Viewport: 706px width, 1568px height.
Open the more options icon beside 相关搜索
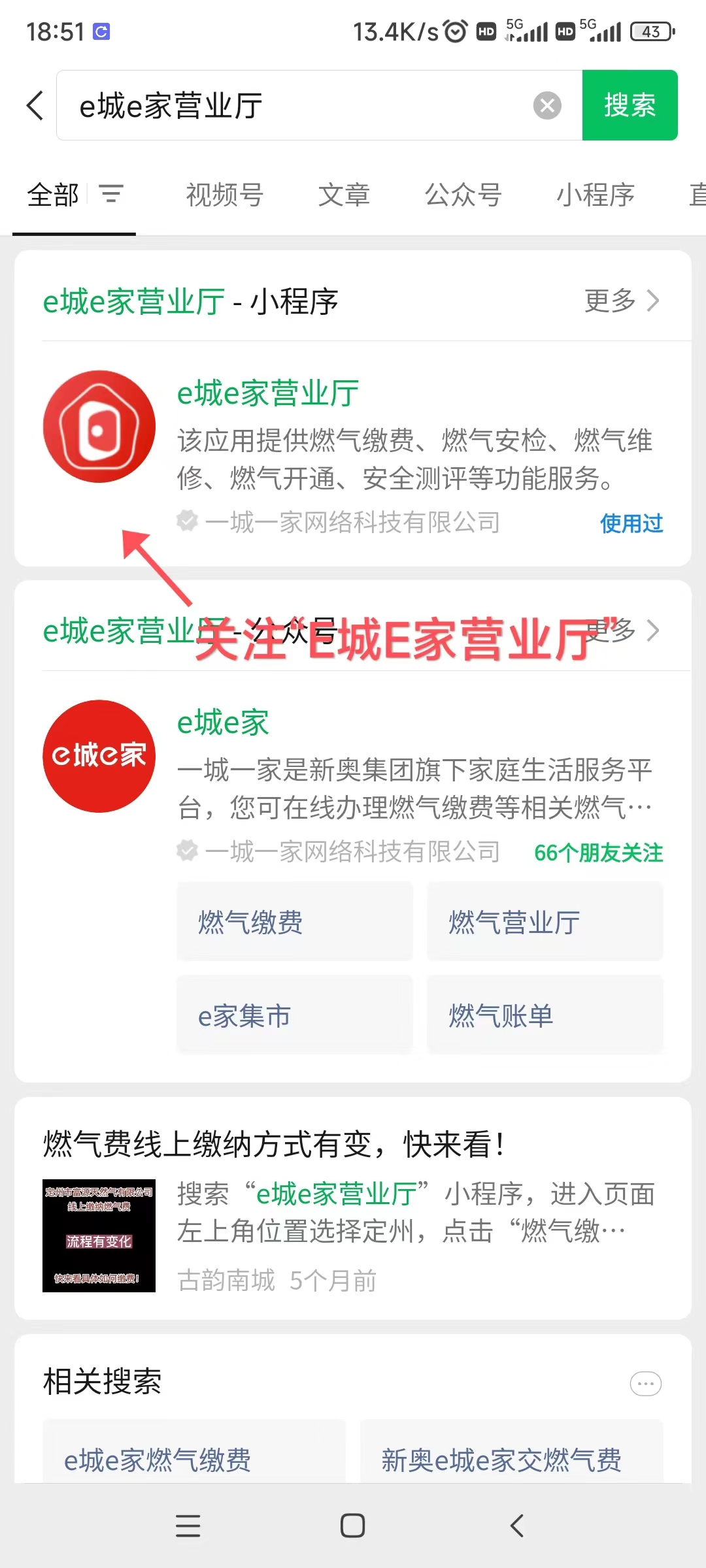645,1383
